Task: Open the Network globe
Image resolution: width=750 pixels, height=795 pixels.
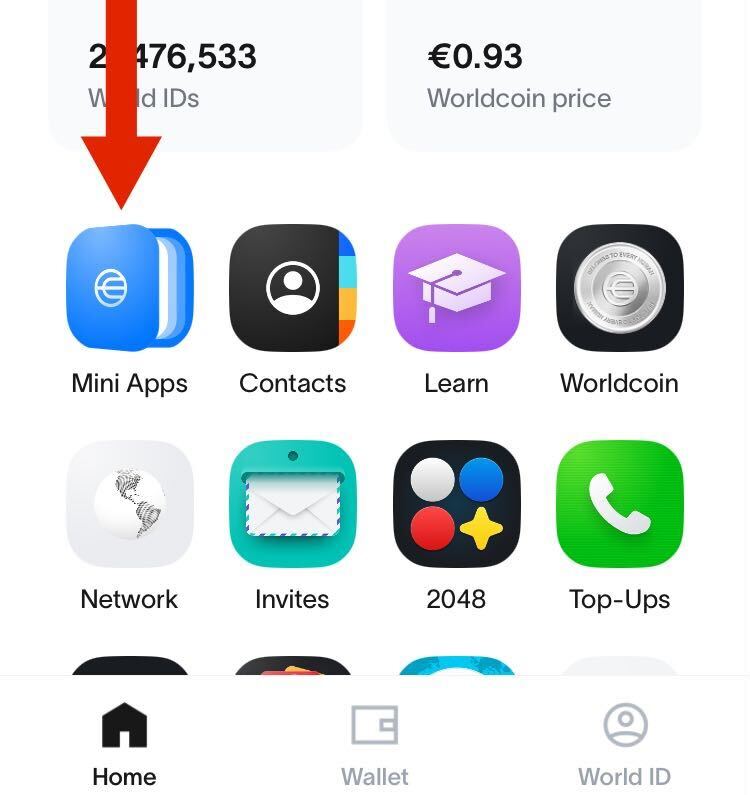Action: (129, 504)
